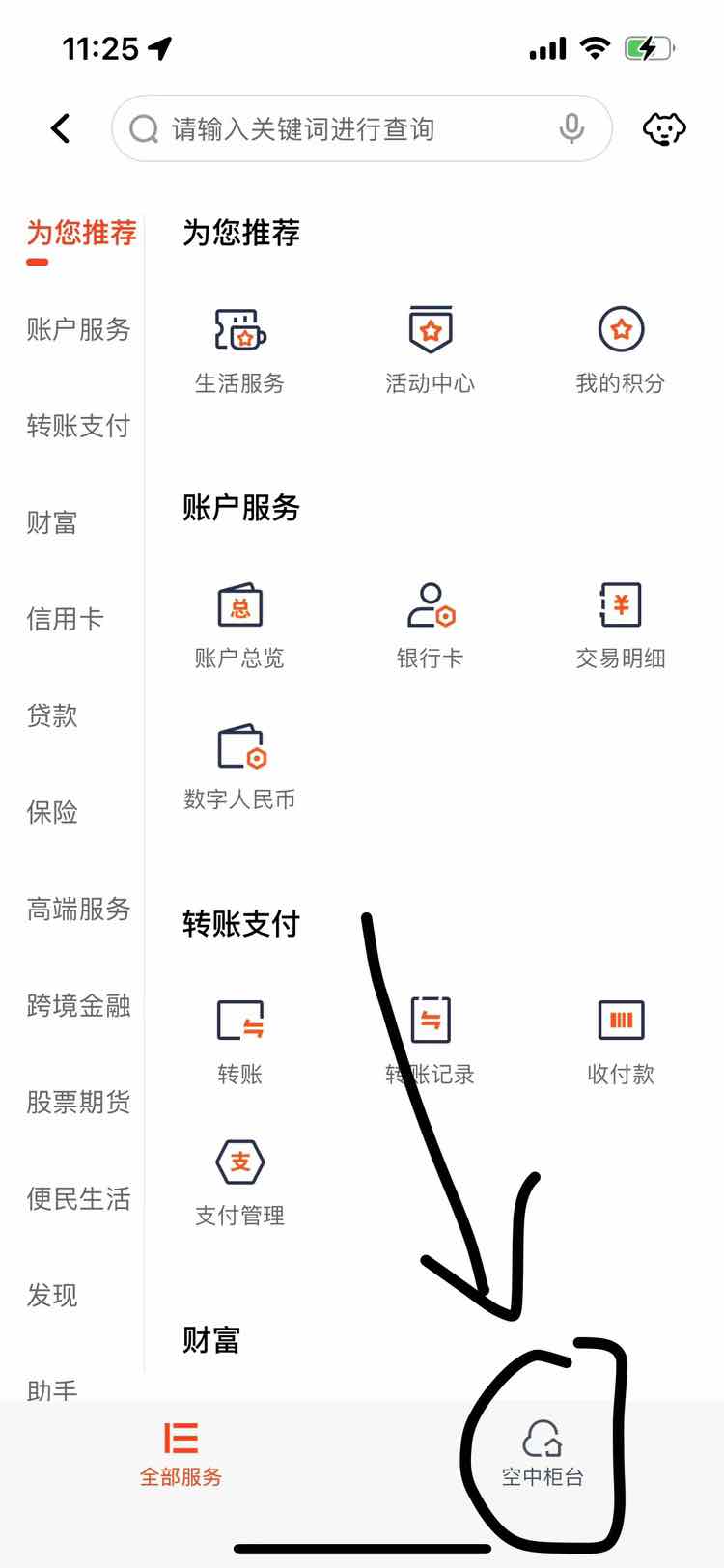This screenshot has width=724, height=1568.
Task: Select 账户服务 in the side menu
Action: pos(78,329)
